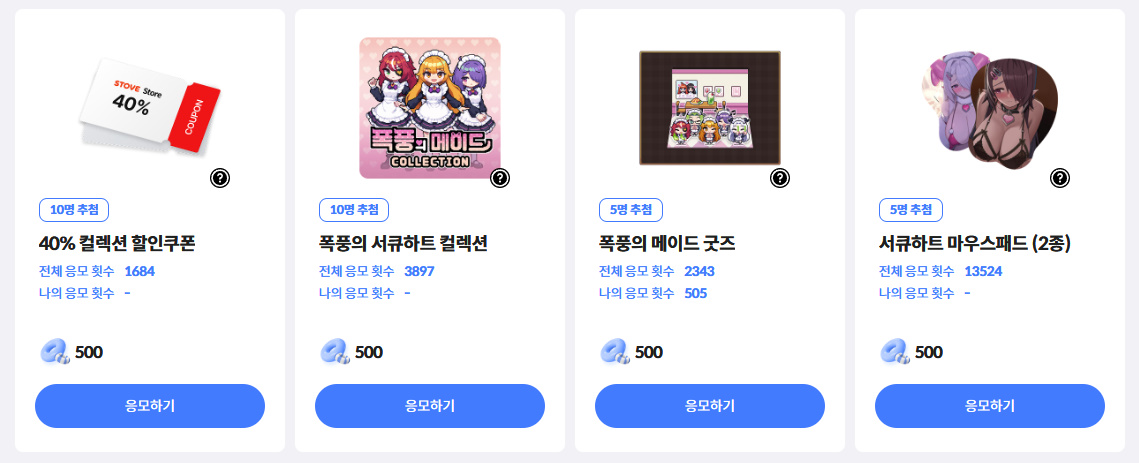
Task: Apply for the 40% 컬렉션 할인쿠폰 prize
Action: coord(150,405)
